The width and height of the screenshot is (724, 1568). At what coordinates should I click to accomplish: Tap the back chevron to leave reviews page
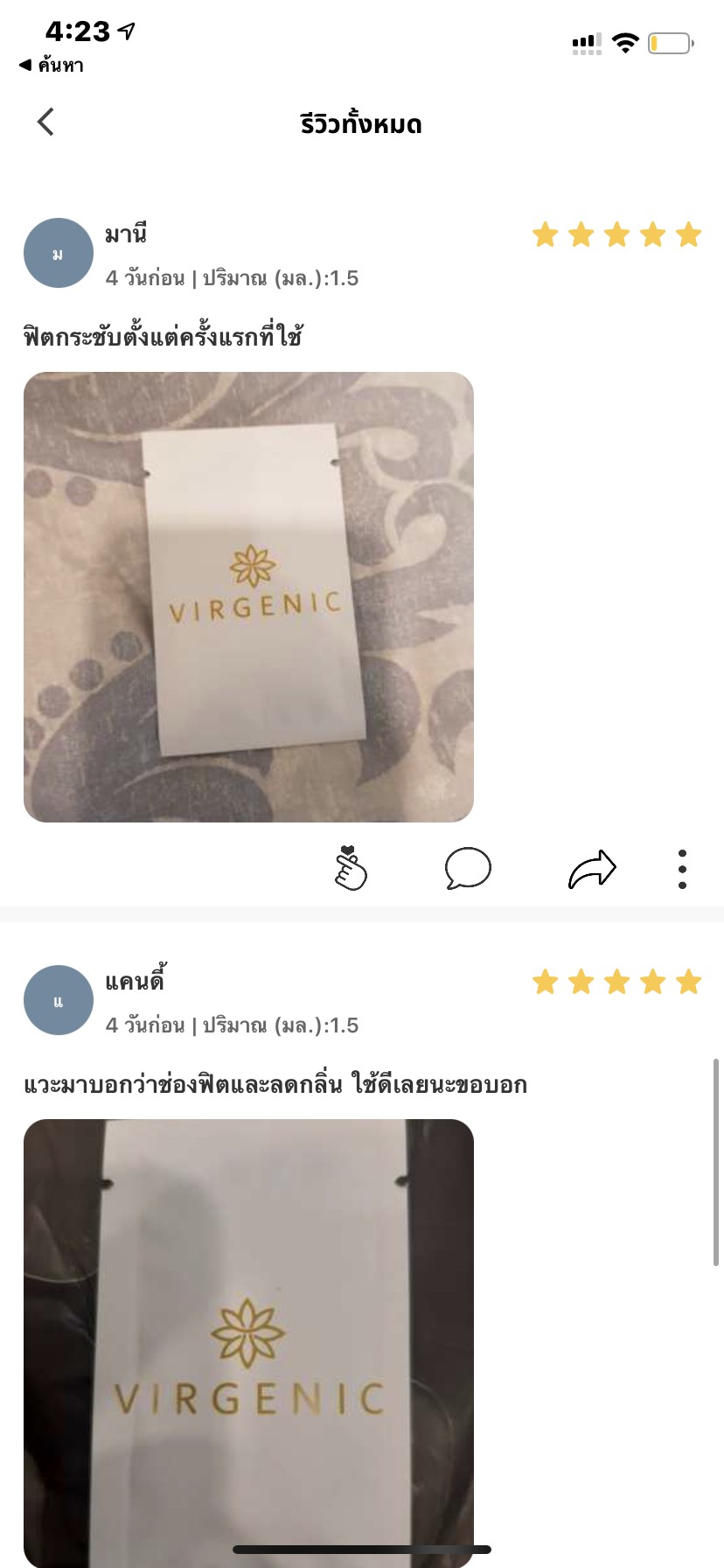pyautogui.click(x=45, y=122)
